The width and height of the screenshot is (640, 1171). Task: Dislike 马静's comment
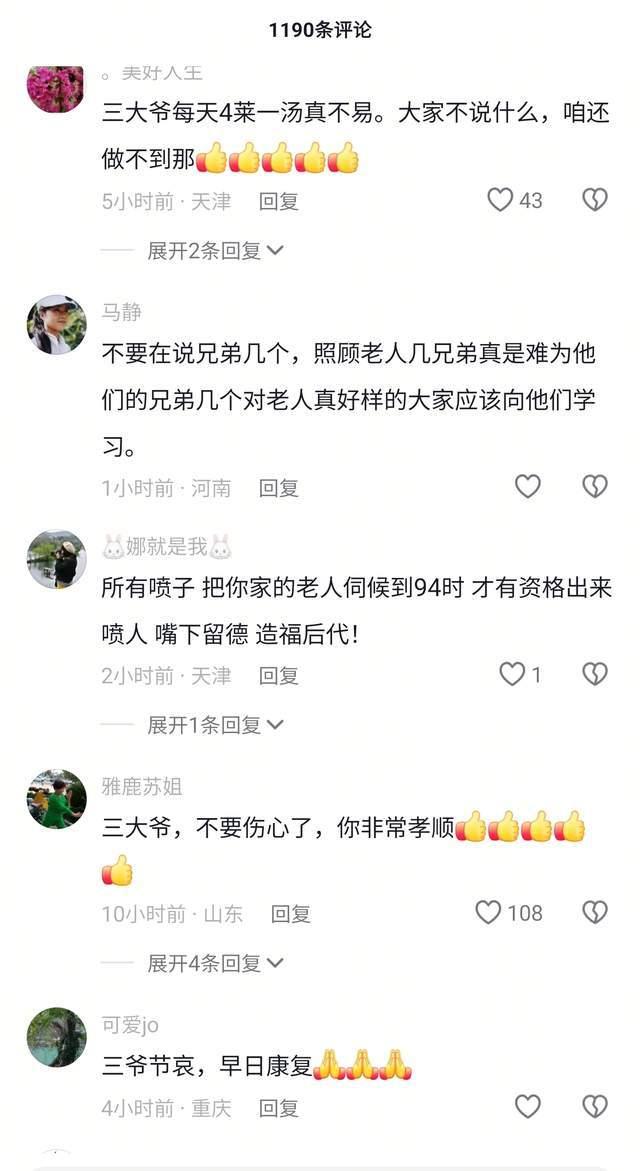[x=595, y=487]
